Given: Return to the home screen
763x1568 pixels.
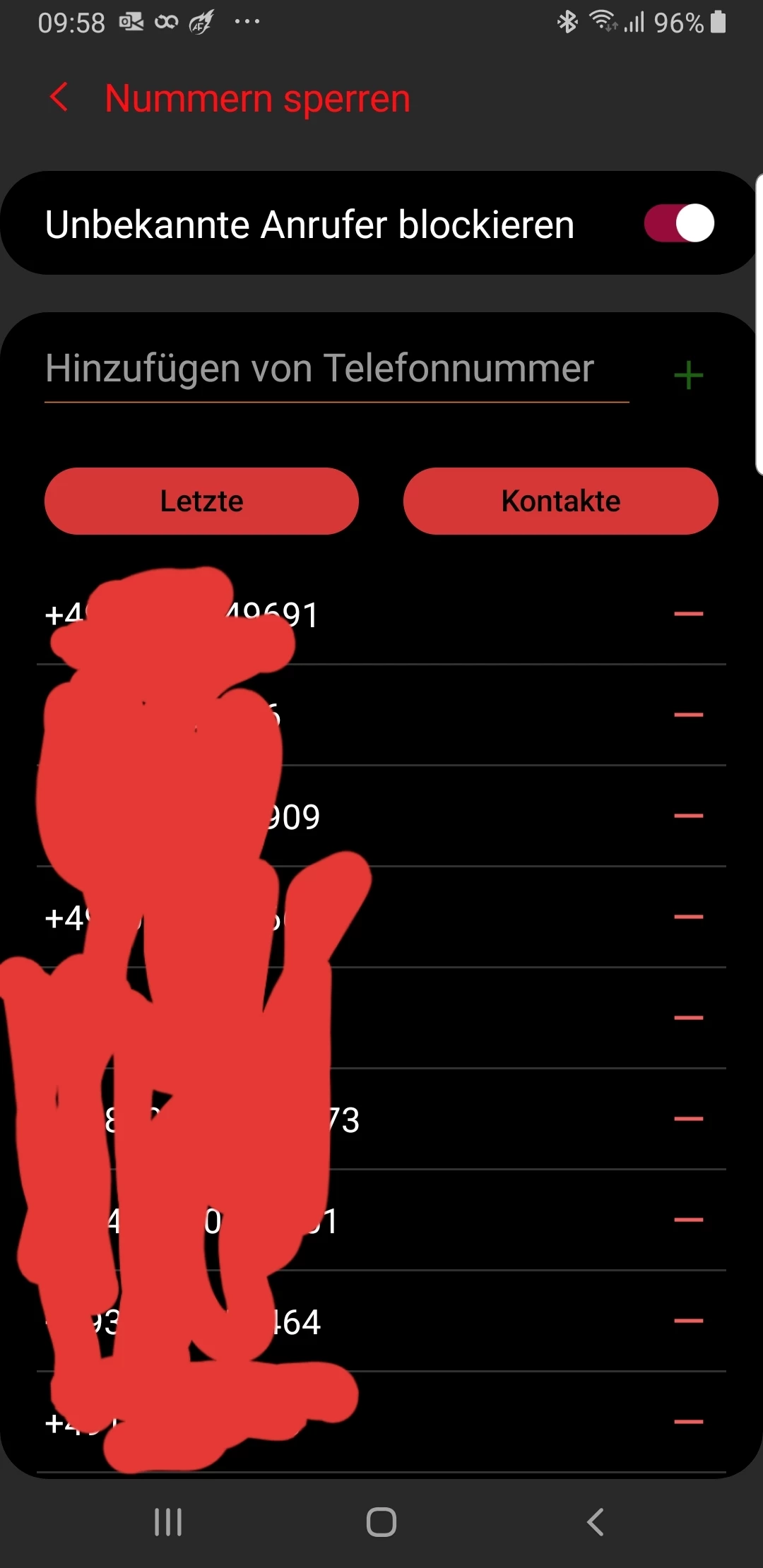Looking at the screenshot, I should [x=381, y=1522].
